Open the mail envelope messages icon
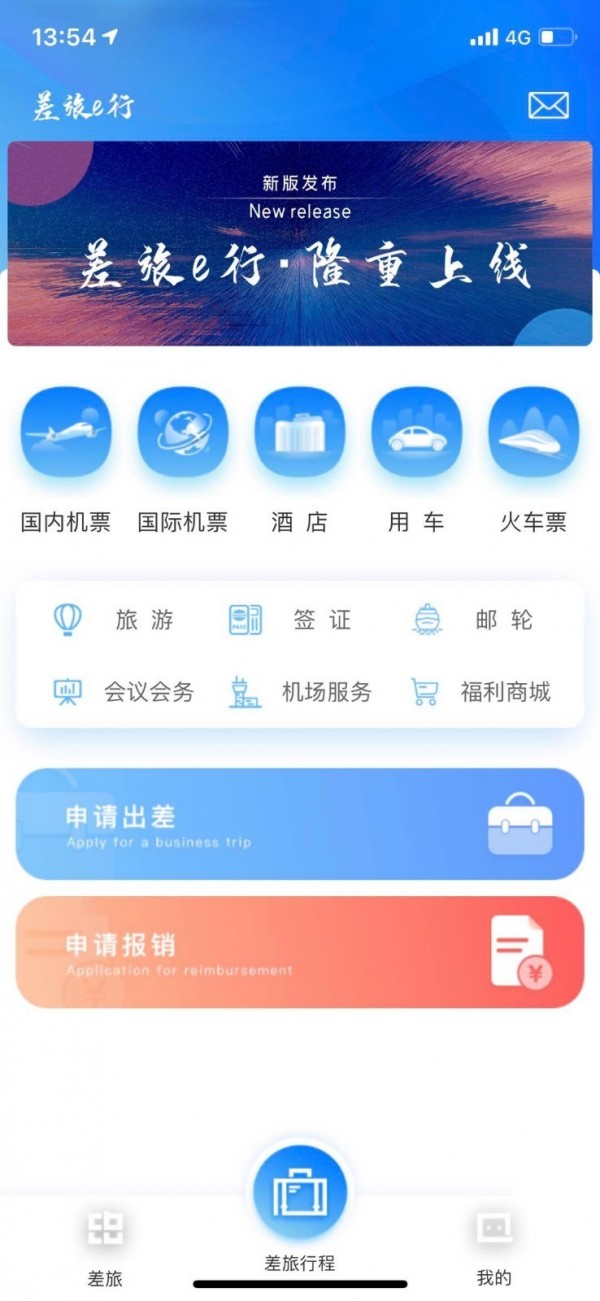This screenshot has height=1301, width=600. 548,106
